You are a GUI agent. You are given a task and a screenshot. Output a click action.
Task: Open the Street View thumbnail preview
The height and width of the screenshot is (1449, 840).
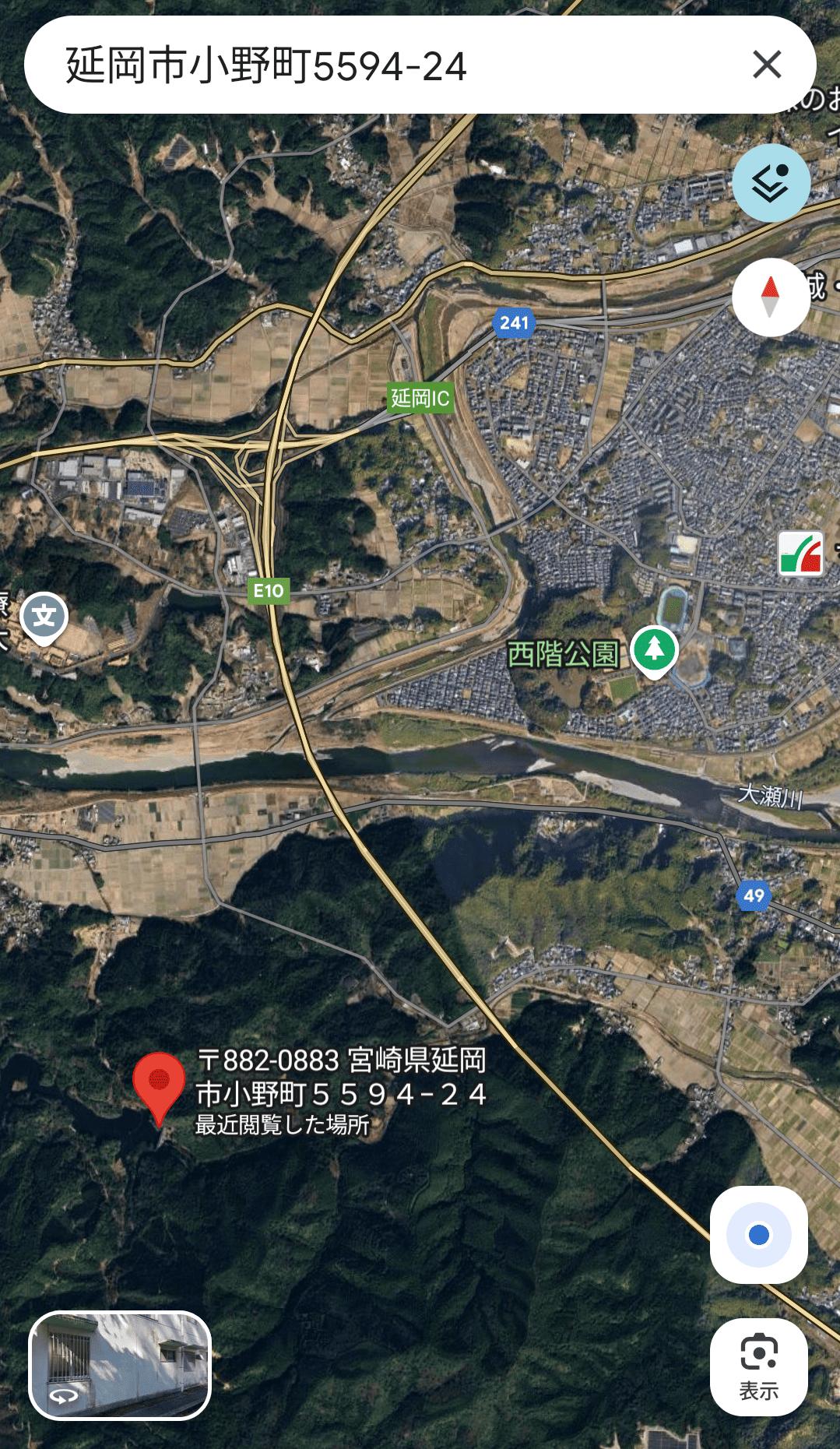[x=120, y=1365]
